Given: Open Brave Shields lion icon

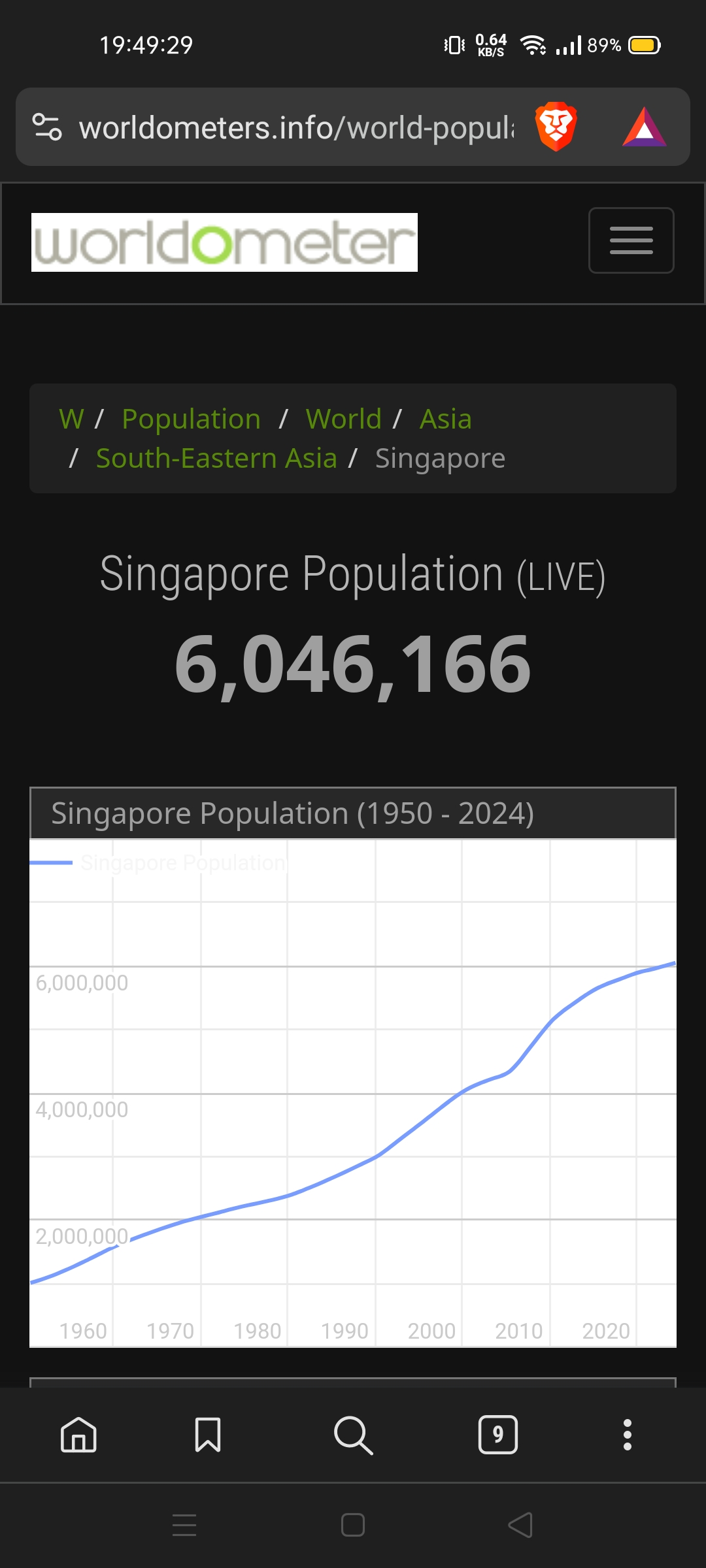Looking at the screenshot, I should tap(556, 127).
